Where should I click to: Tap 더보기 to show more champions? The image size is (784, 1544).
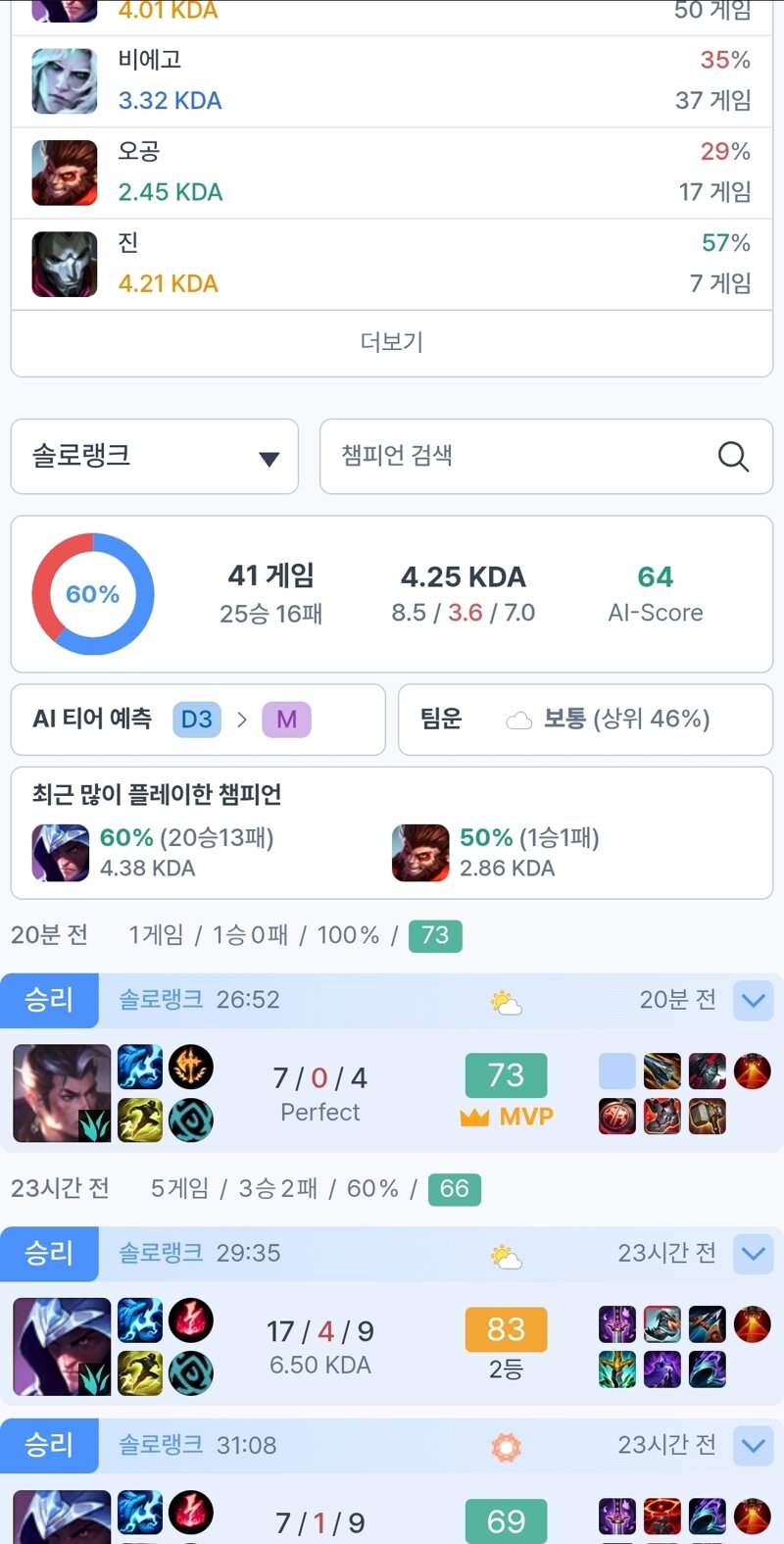tap(392, 342)
